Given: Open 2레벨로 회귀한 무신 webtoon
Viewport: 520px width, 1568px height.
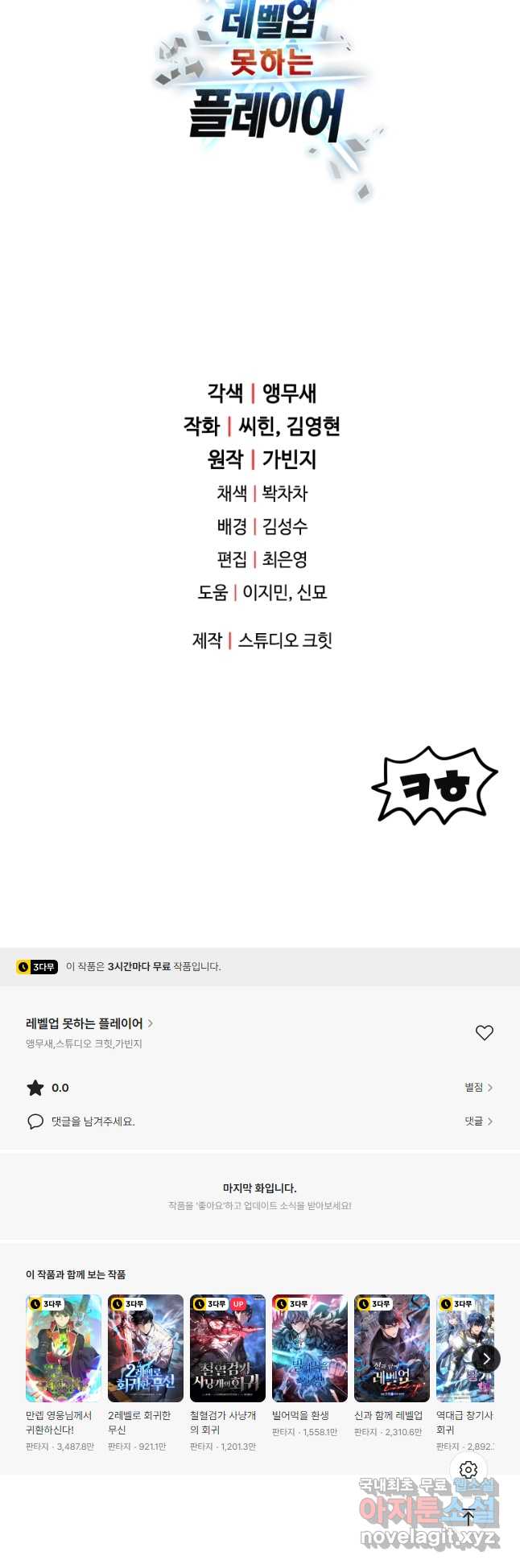Looking at the screenshot, I should (x=146, y=1348).
